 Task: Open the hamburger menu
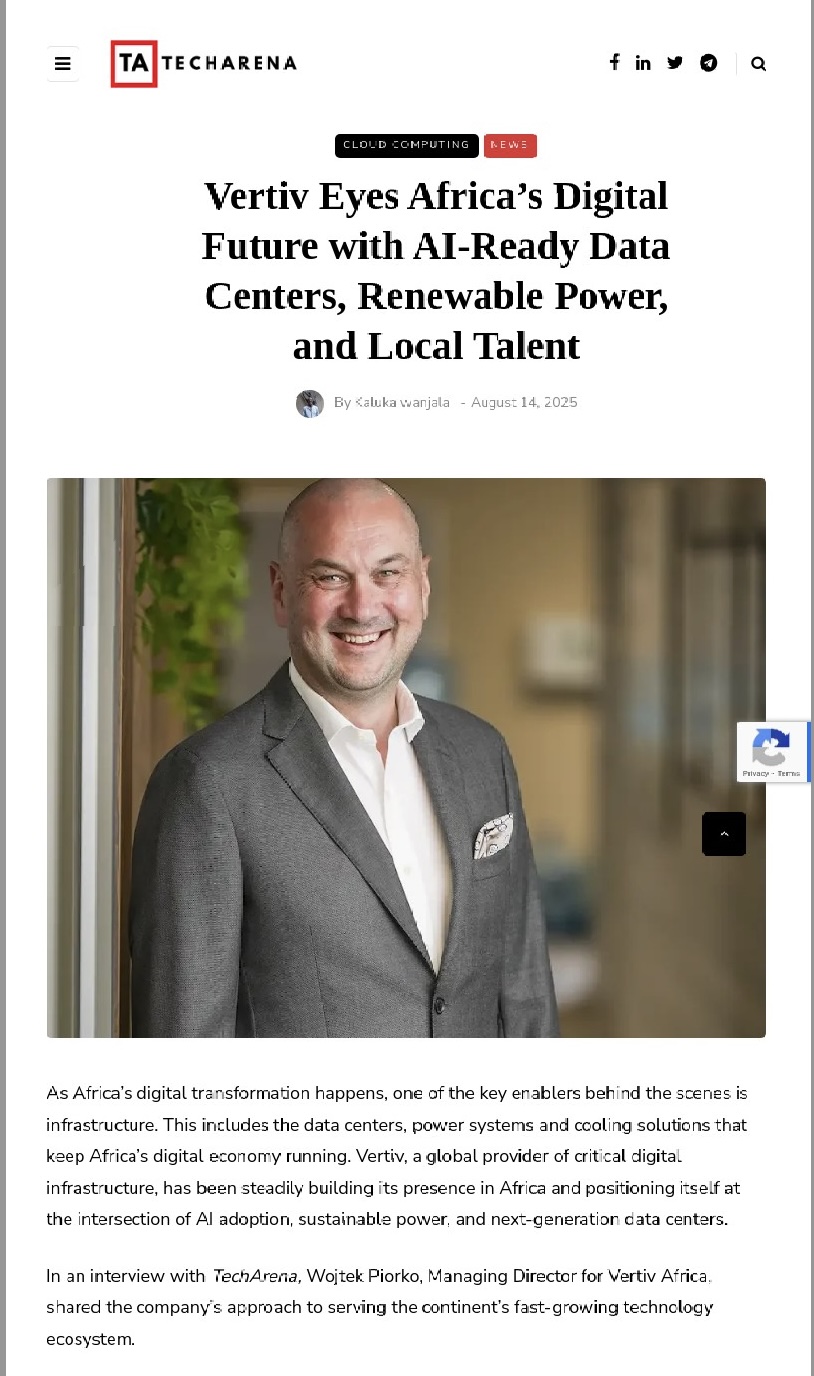[x=62, y=64]
